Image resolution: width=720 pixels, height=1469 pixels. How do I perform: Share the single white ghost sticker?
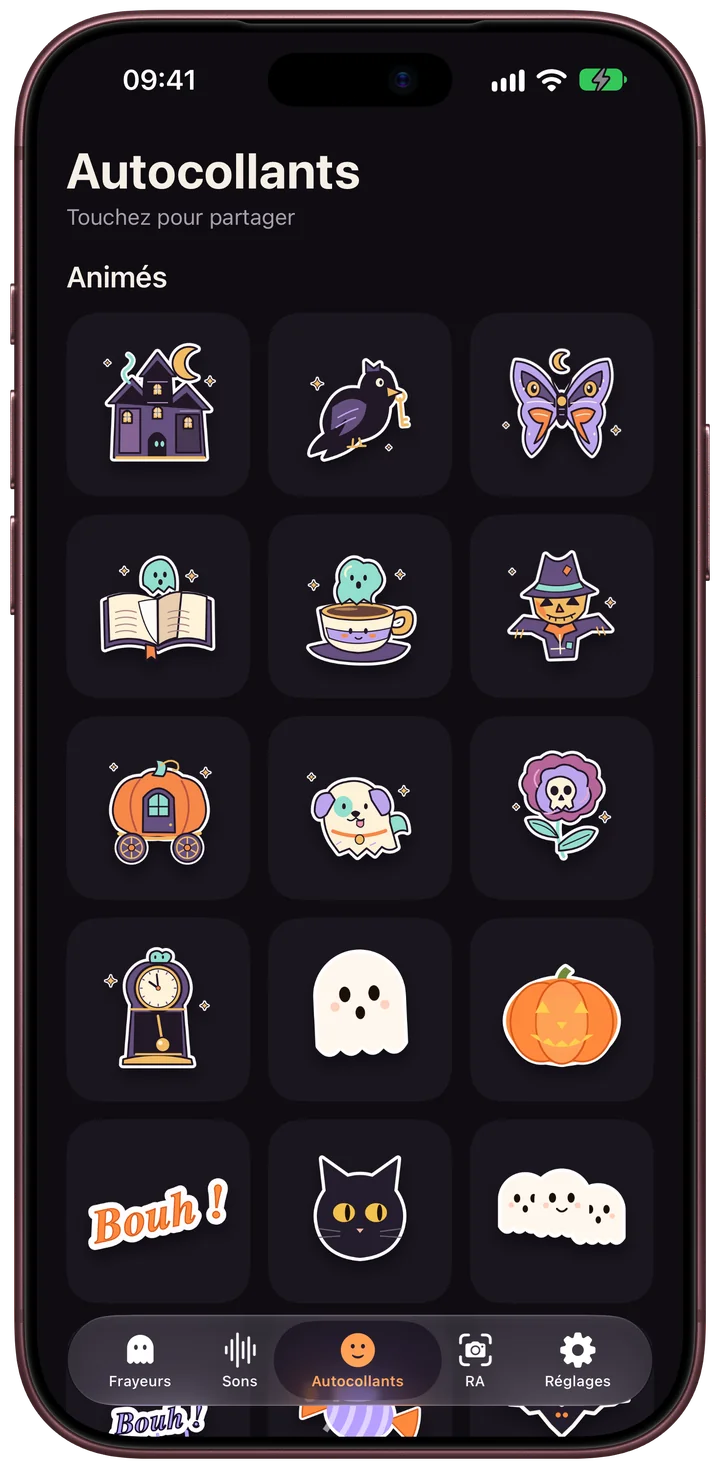coord(360,1010)
